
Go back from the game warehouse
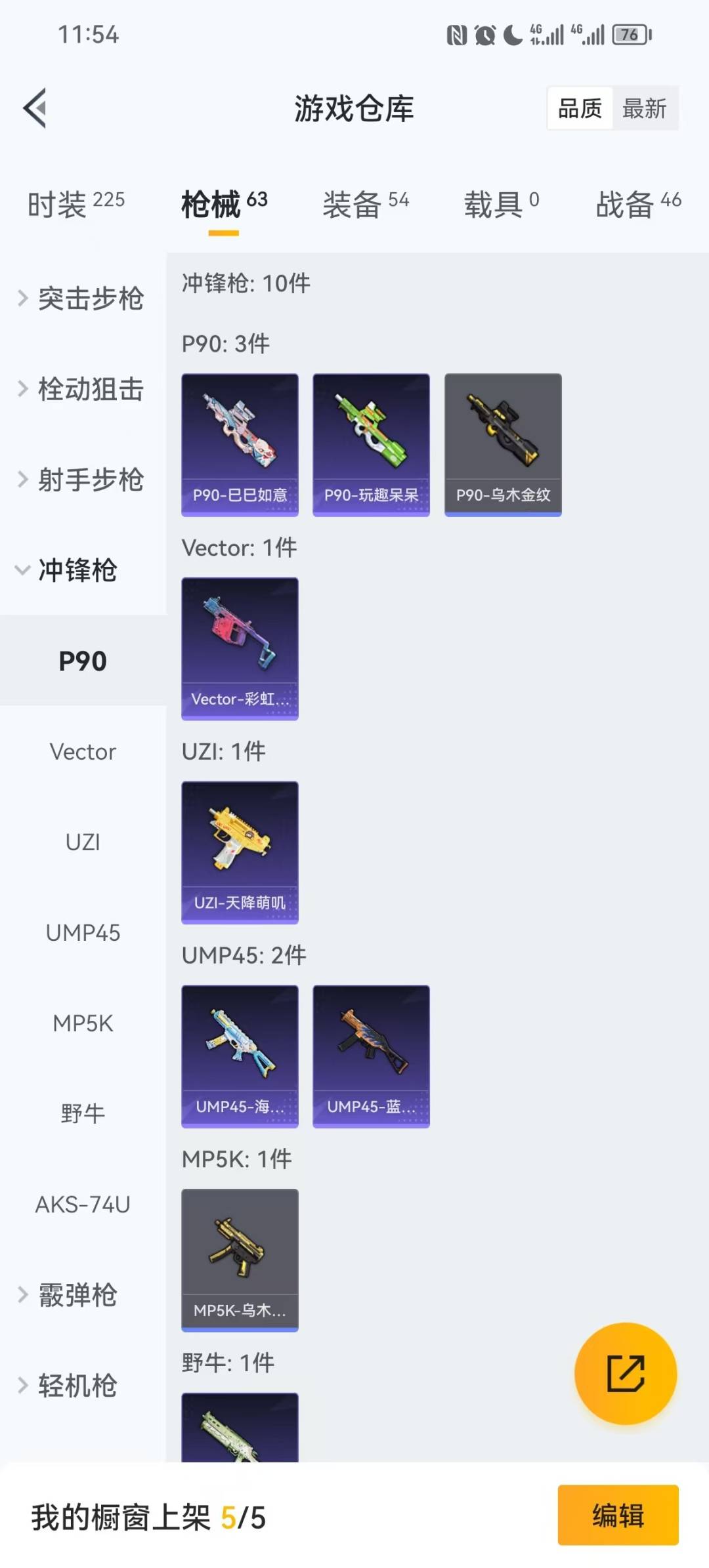point(35,108)
